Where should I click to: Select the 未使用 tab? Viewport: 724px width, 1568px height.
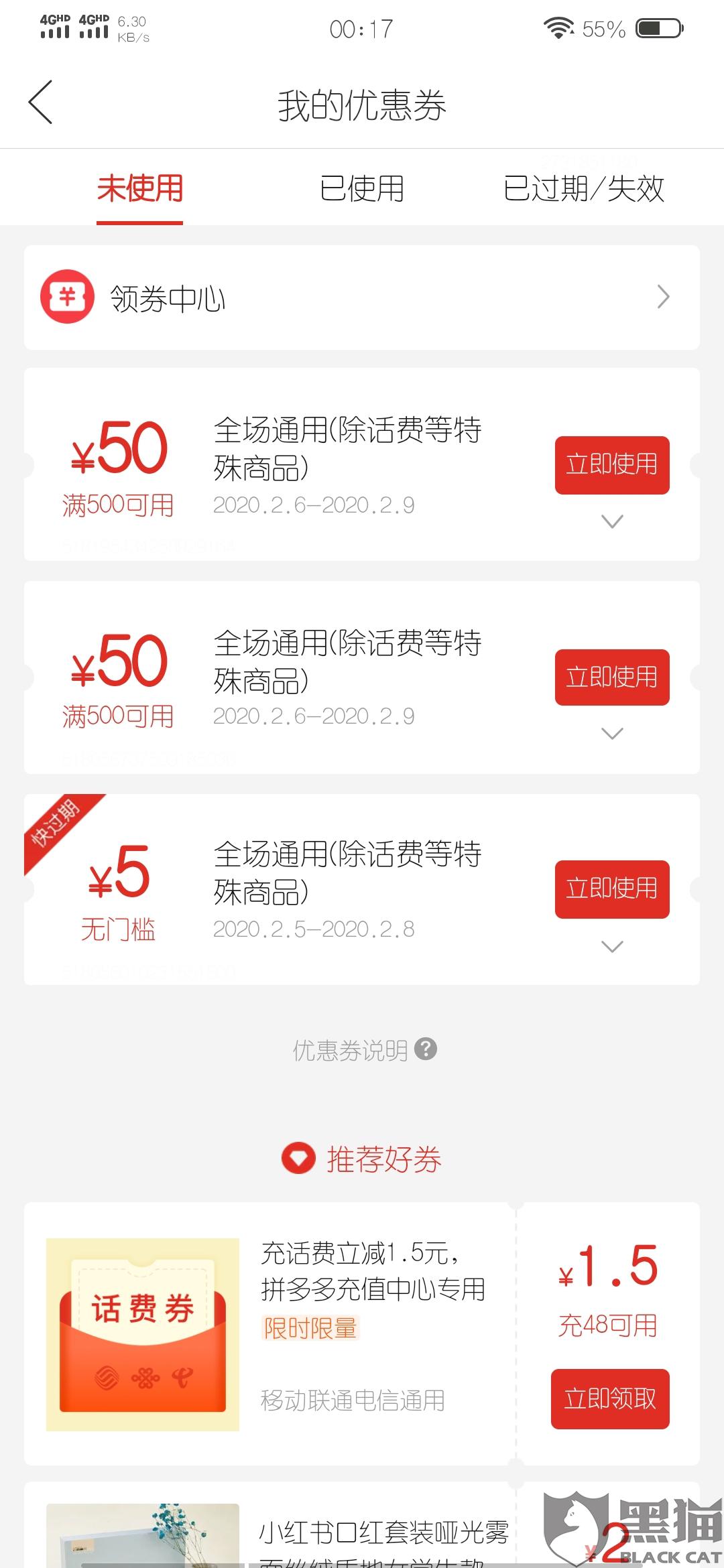tap(139, 188)
